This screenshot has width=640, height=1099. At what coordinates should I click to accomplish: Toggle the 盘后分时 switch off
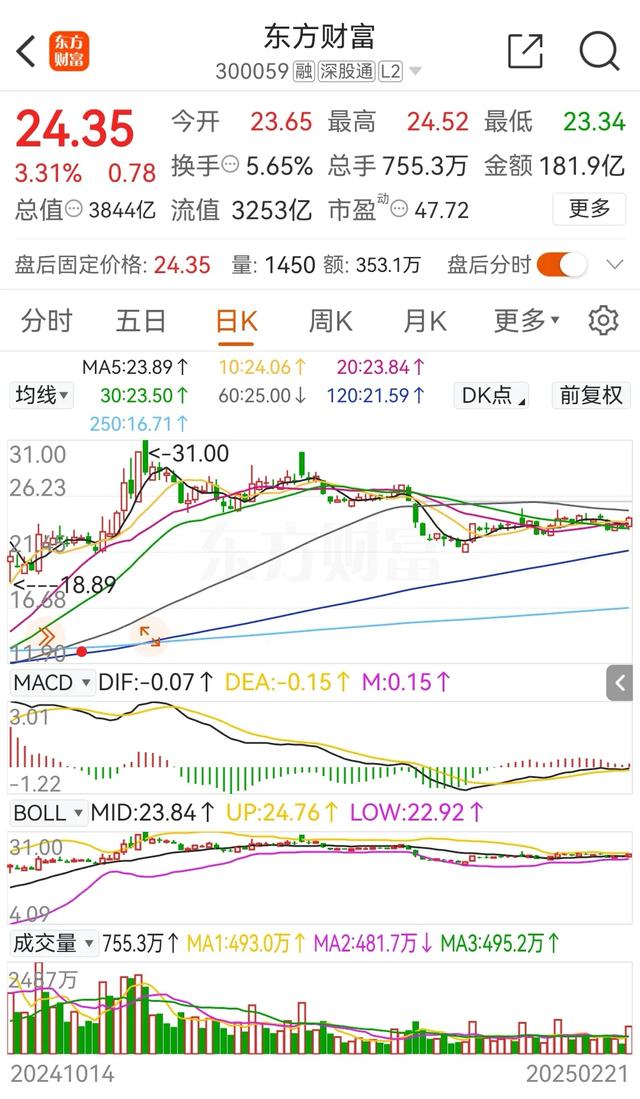(562, 265)
